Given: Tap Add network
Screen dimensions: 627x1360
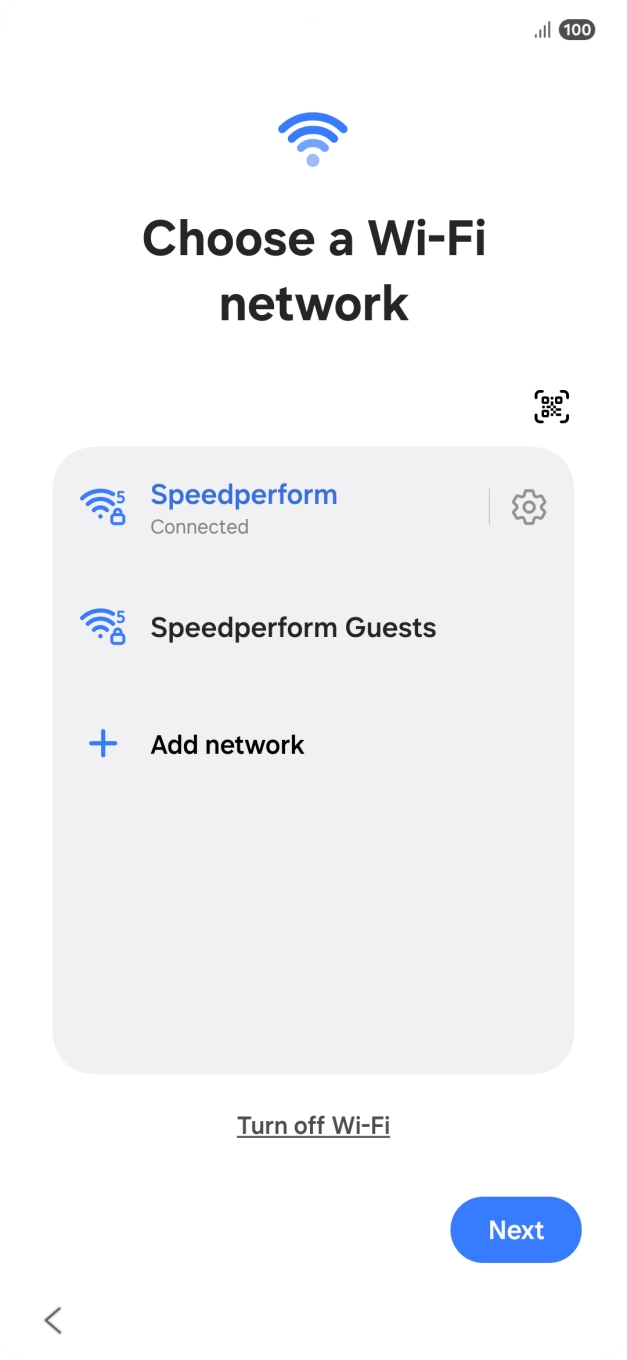Looking at the screenshot, I should point(313,745).
